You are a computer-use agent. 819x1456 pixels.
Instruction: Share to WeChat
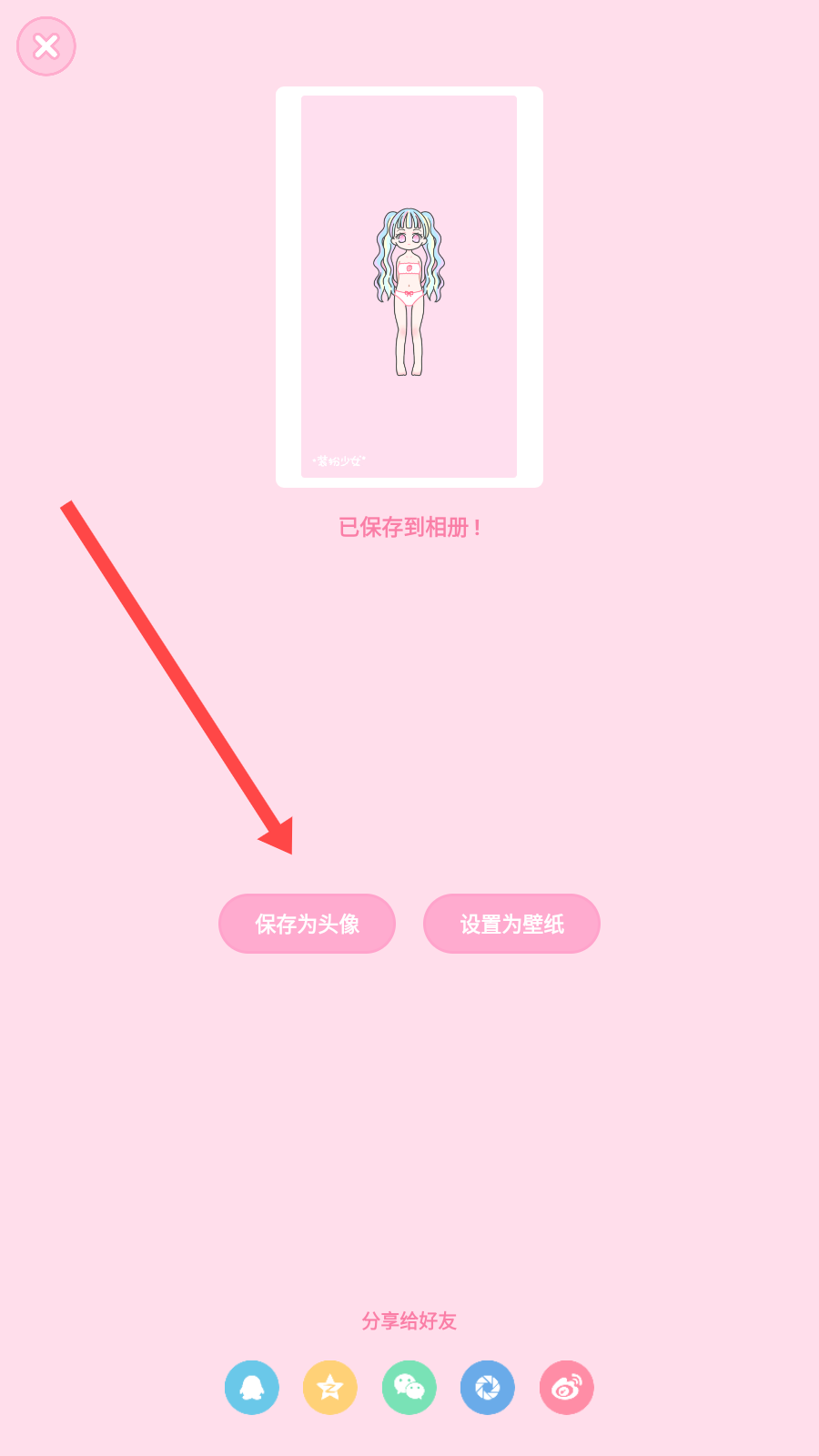point(409,1388)
